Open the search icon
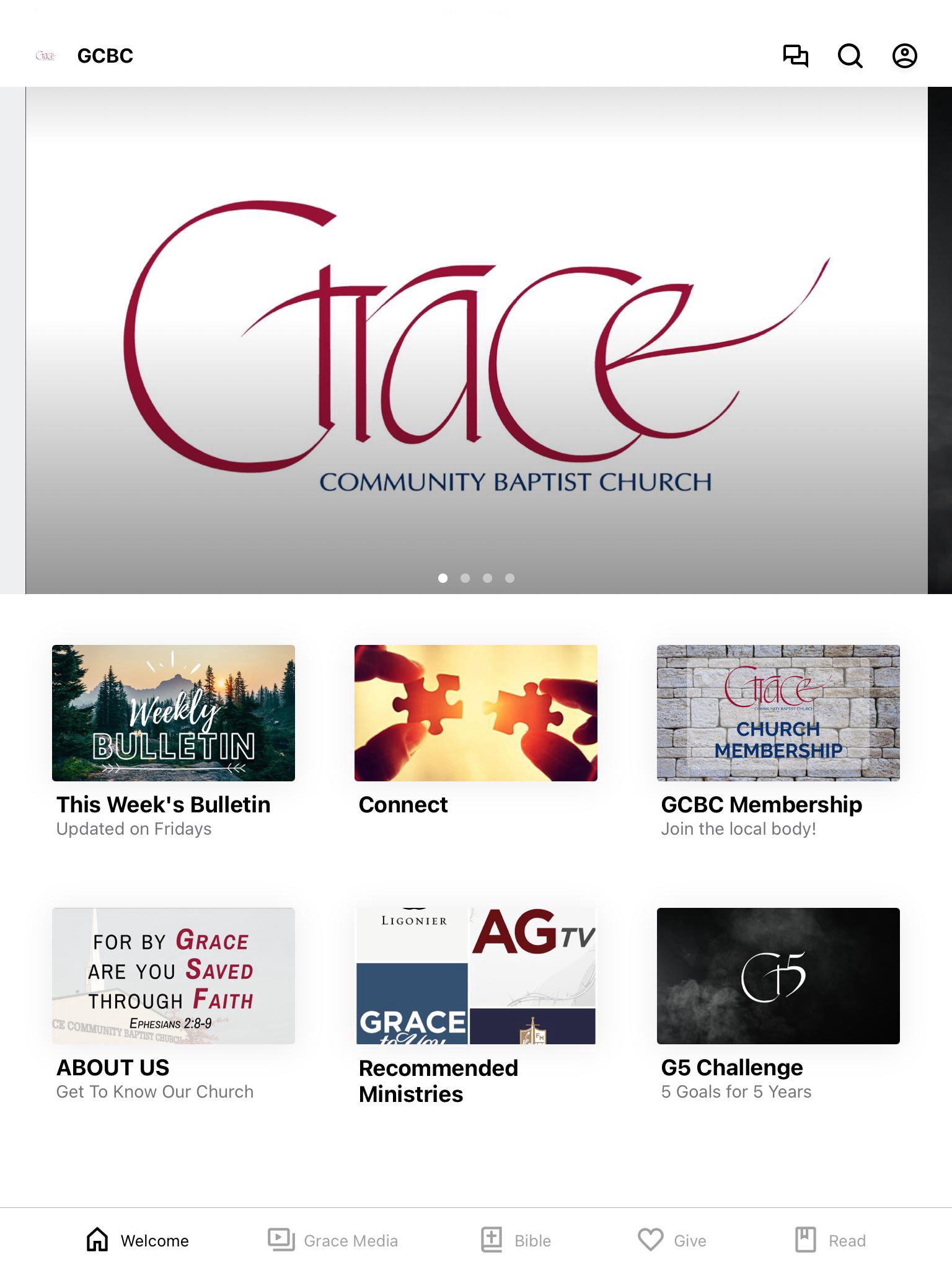The width and height of the screenshot is (952, 1270). pos(850,56)
